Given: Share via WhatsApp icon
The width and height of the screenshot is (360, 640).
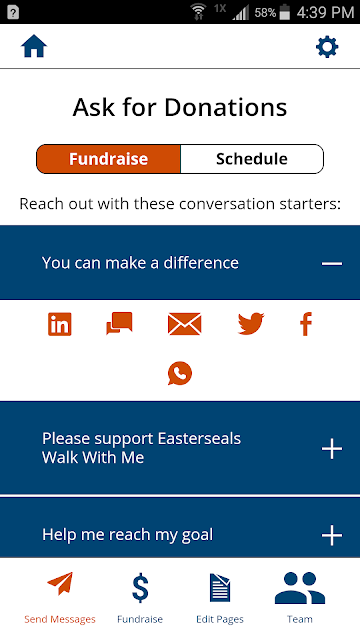Looking at the screenshot, I should click(x=180, y=373).
